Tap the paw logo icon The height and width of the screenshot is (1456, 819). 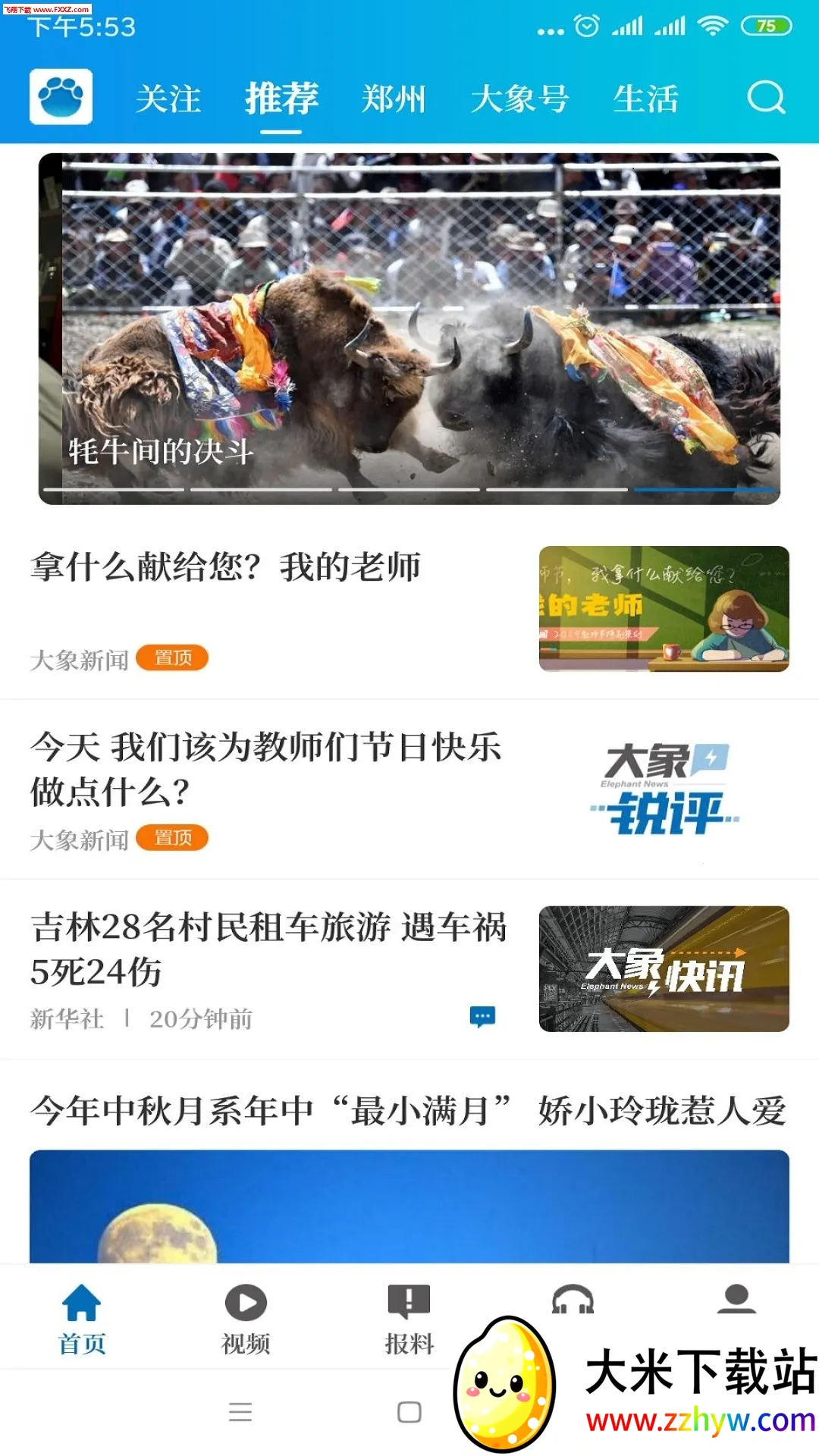[61, 97]
